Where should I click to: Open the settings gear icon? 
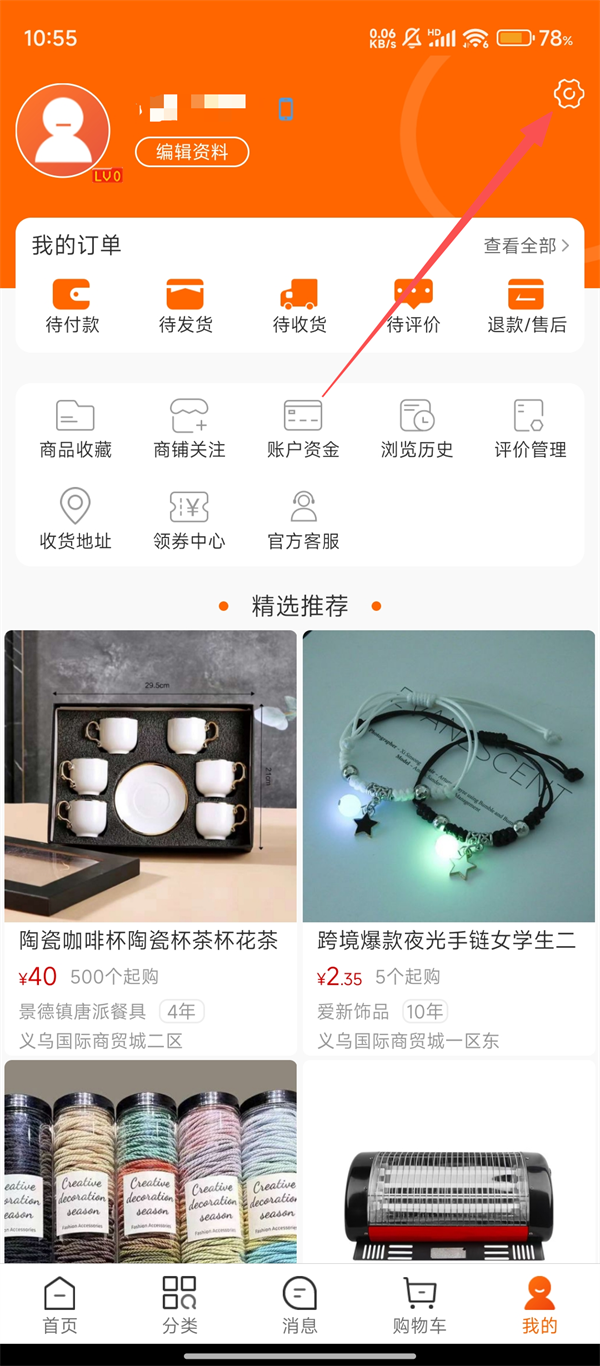click(568, 95)
